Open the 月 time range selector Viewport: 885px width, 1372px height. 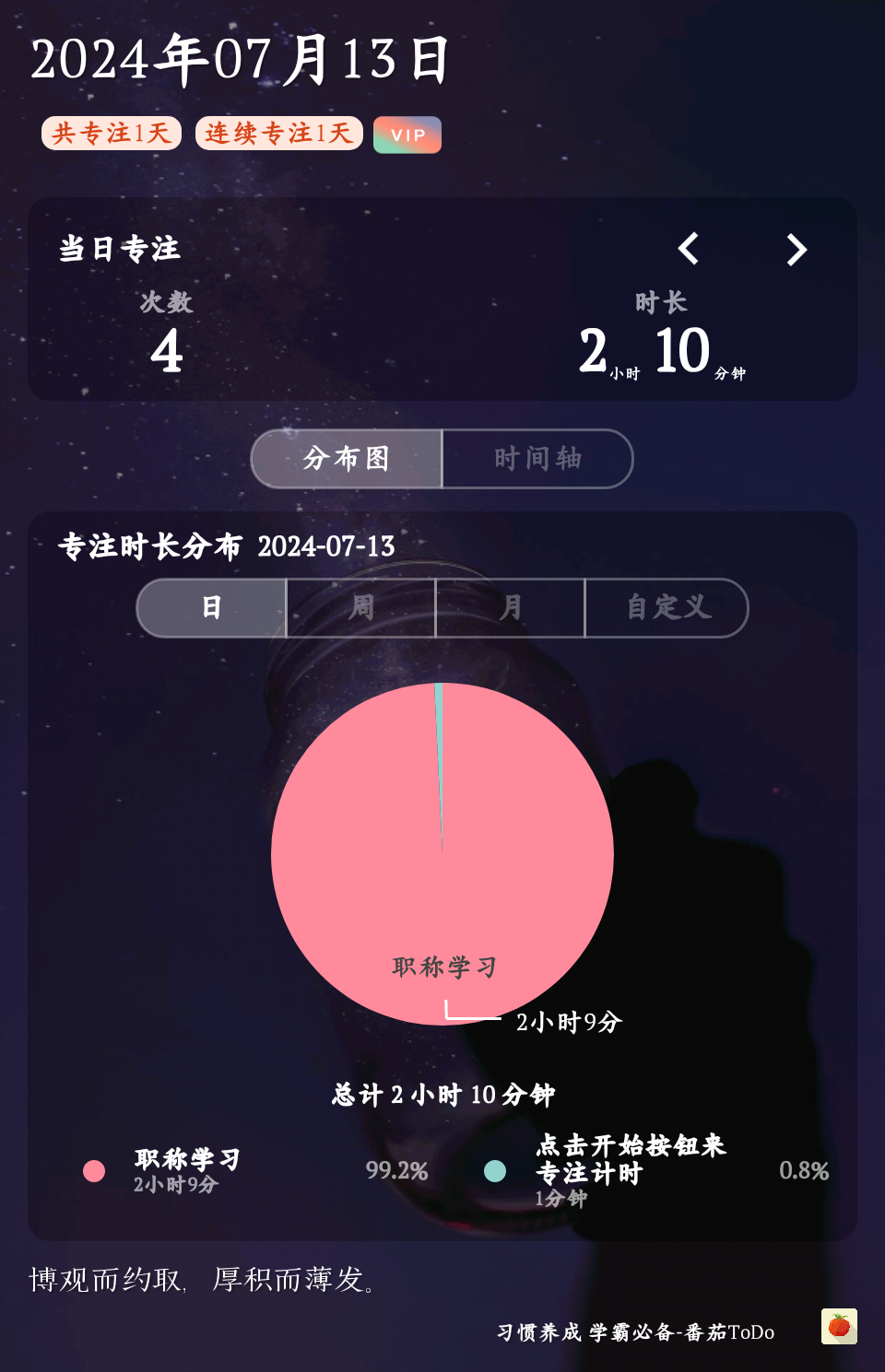(510, 608)
